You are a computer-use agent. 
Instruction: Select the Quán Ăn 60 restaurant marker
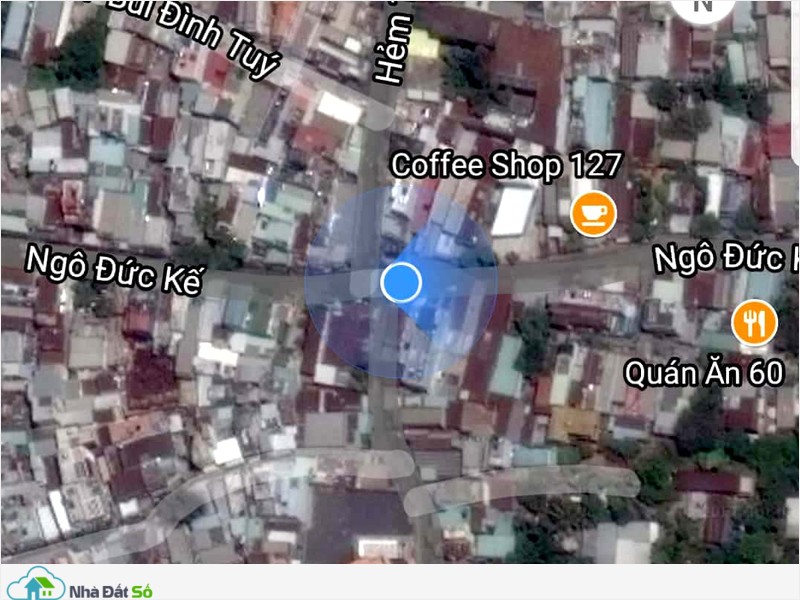(x=755, y=323)
